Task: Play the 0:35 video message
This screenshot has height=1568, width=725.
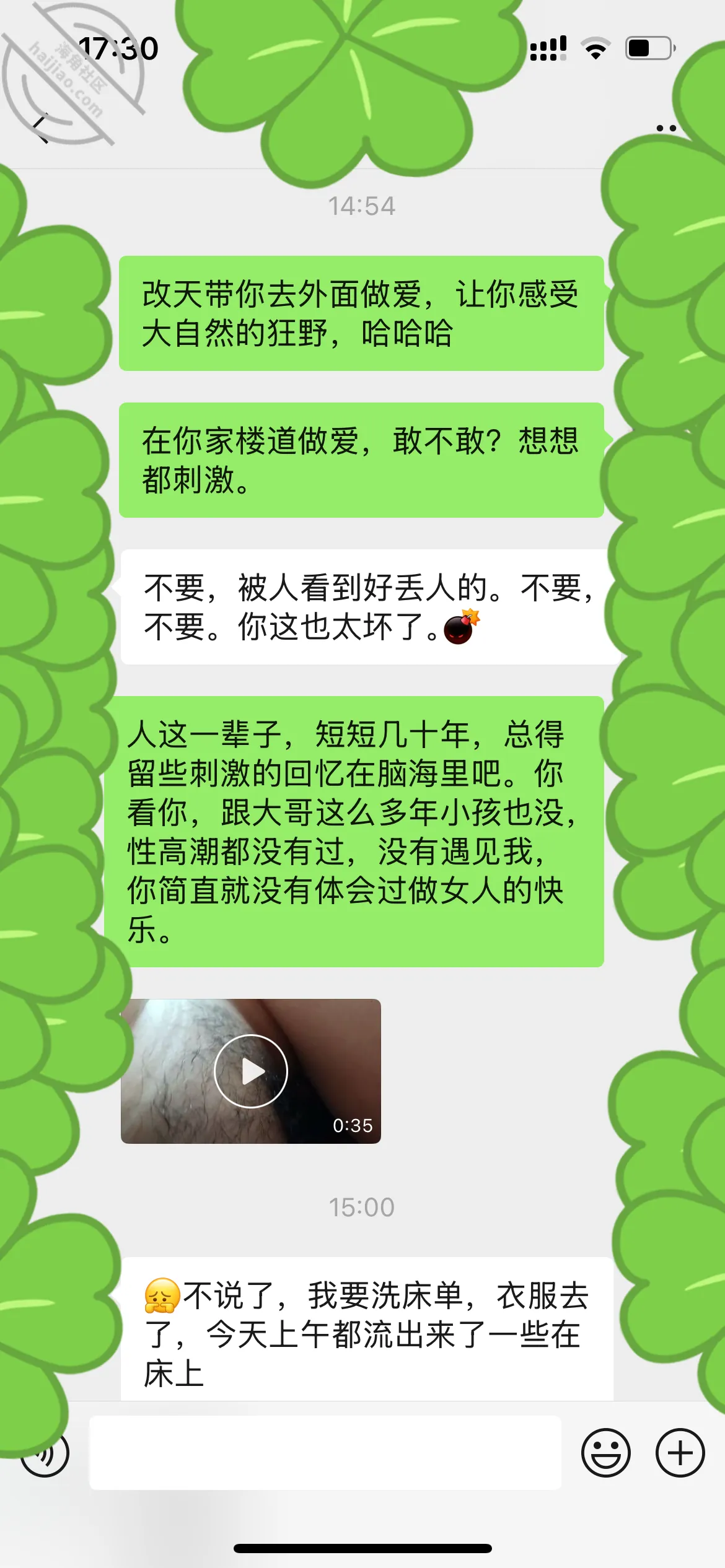Action: pos(251,1071)
